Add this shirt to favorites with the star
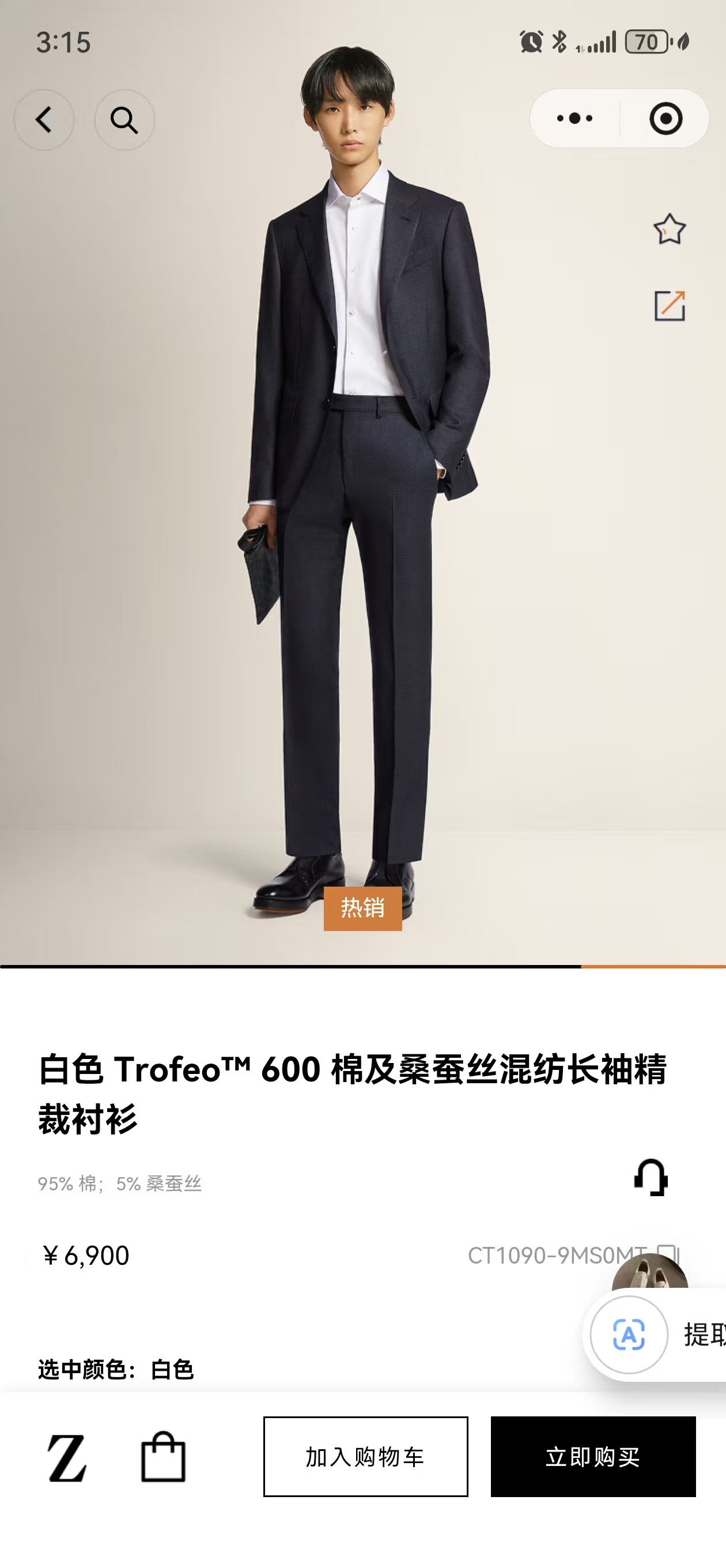726x1568 pixels. (670, 229)
